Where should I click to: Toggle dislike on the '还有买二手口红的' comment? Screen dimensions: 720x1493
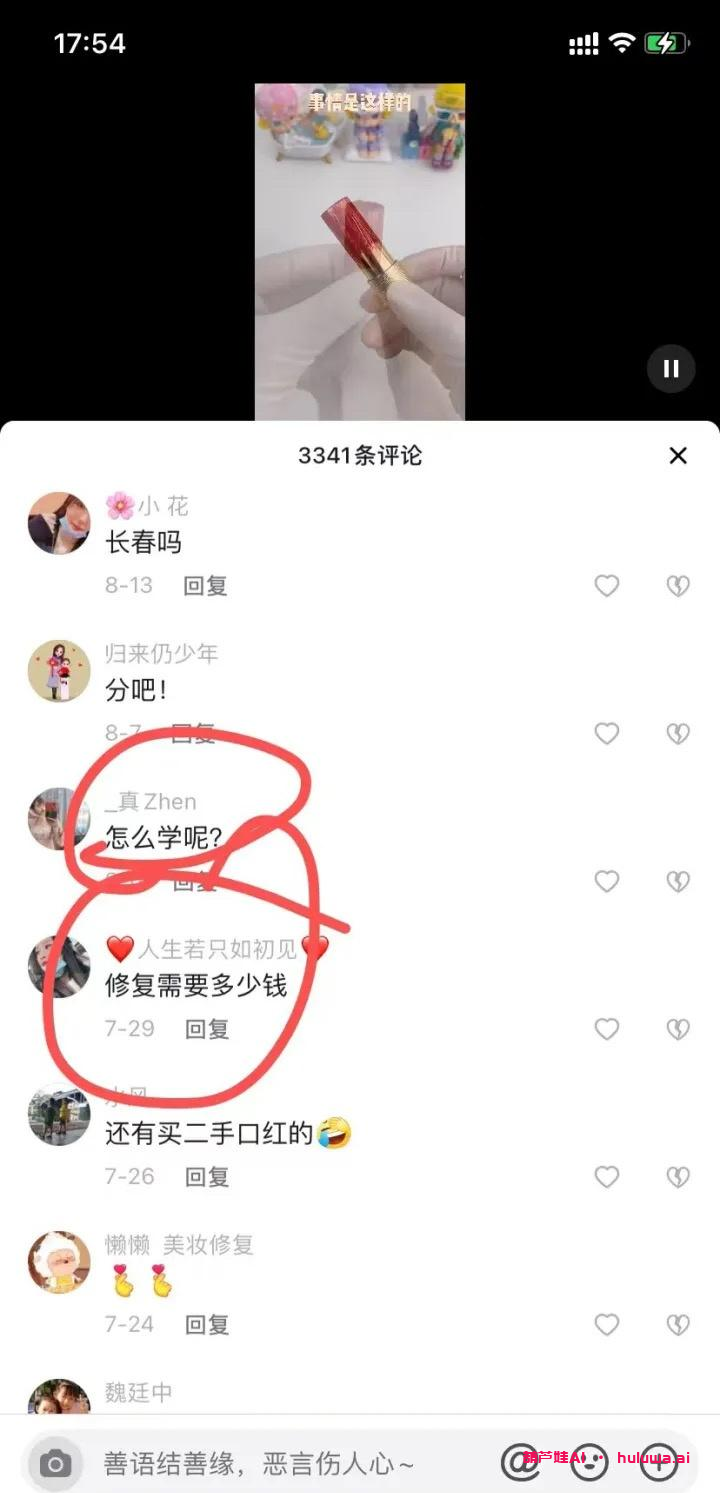pyautogui.click(x=678, y=1177)
